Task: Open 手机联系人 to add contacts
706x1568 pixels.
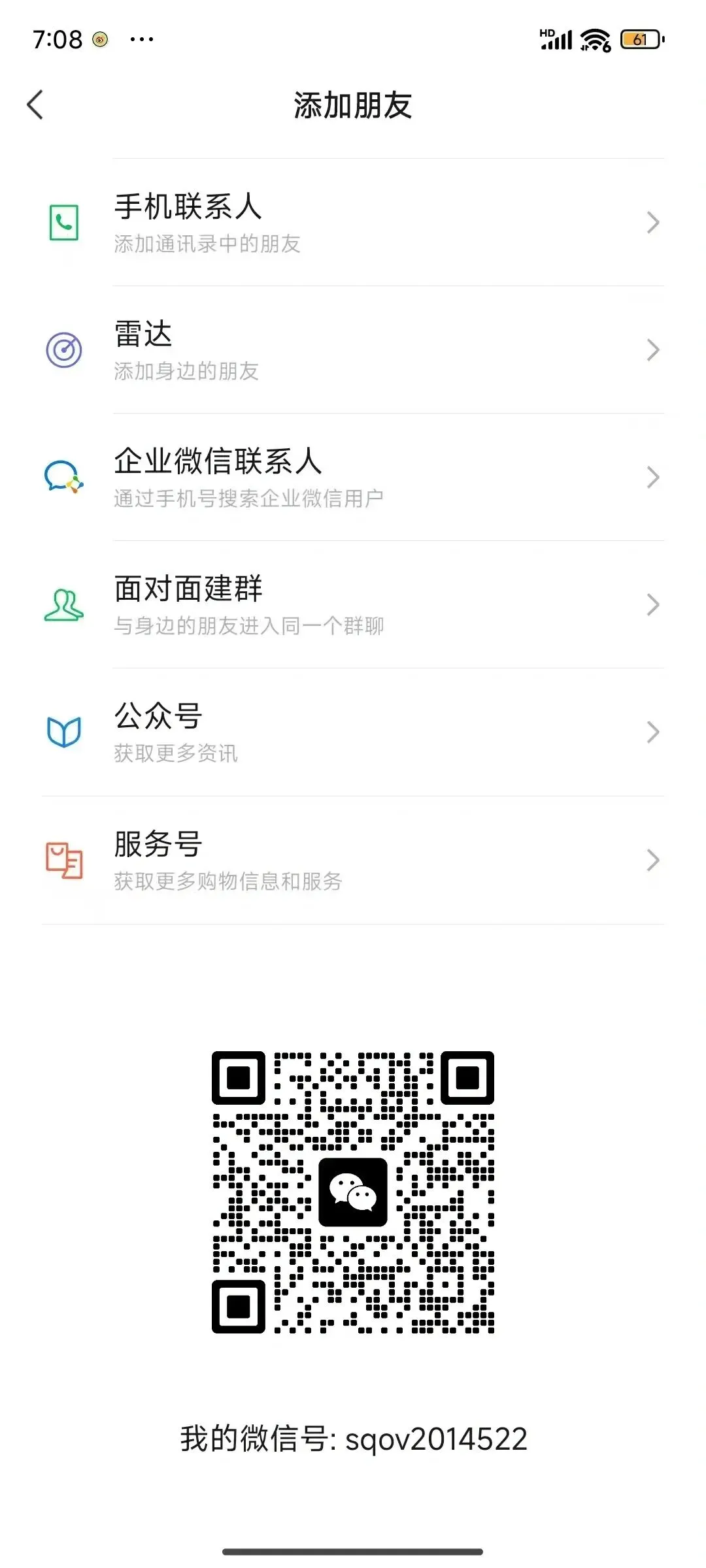Action: tap(353, 222)
